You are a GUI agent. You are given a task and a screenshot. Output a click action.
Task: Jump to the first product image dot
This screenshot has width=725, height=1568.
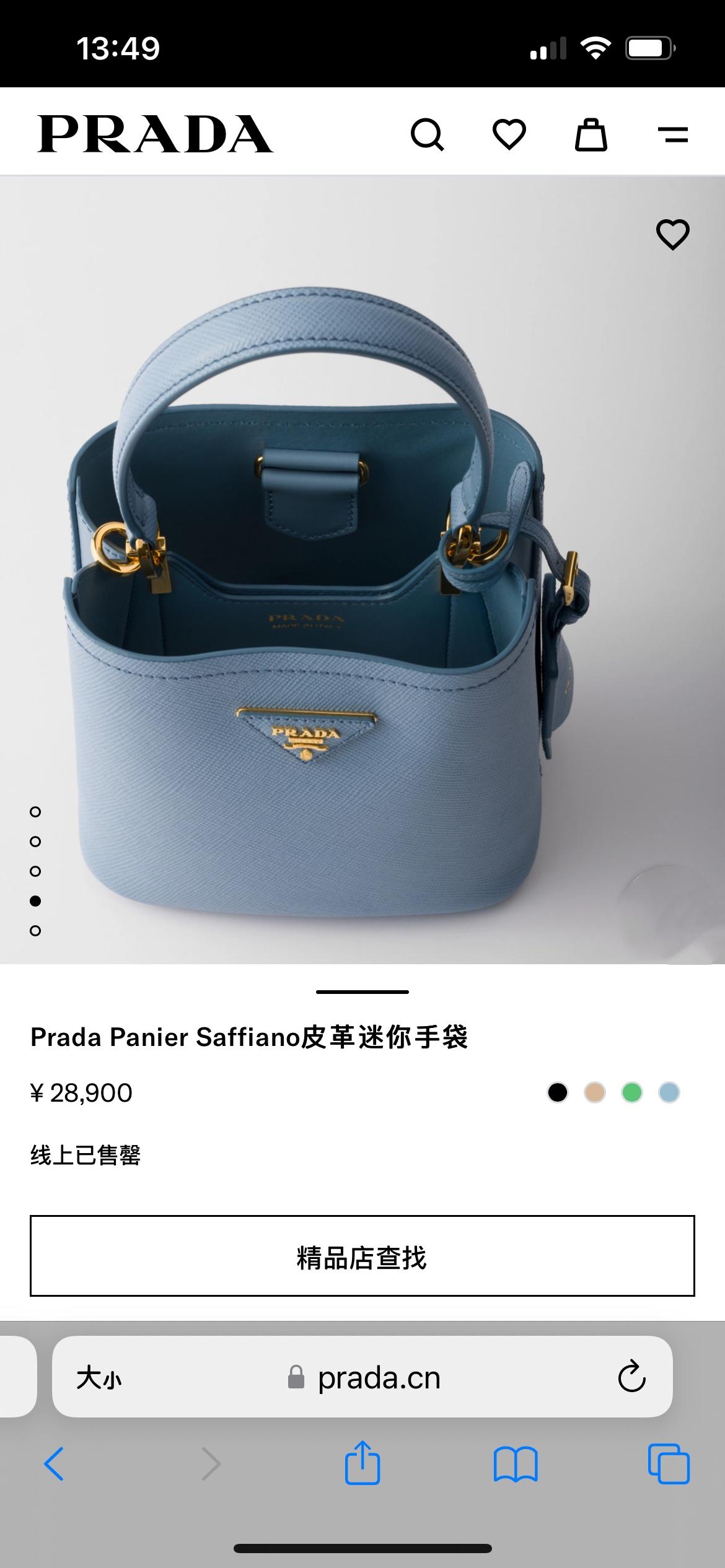pos(35,812)
